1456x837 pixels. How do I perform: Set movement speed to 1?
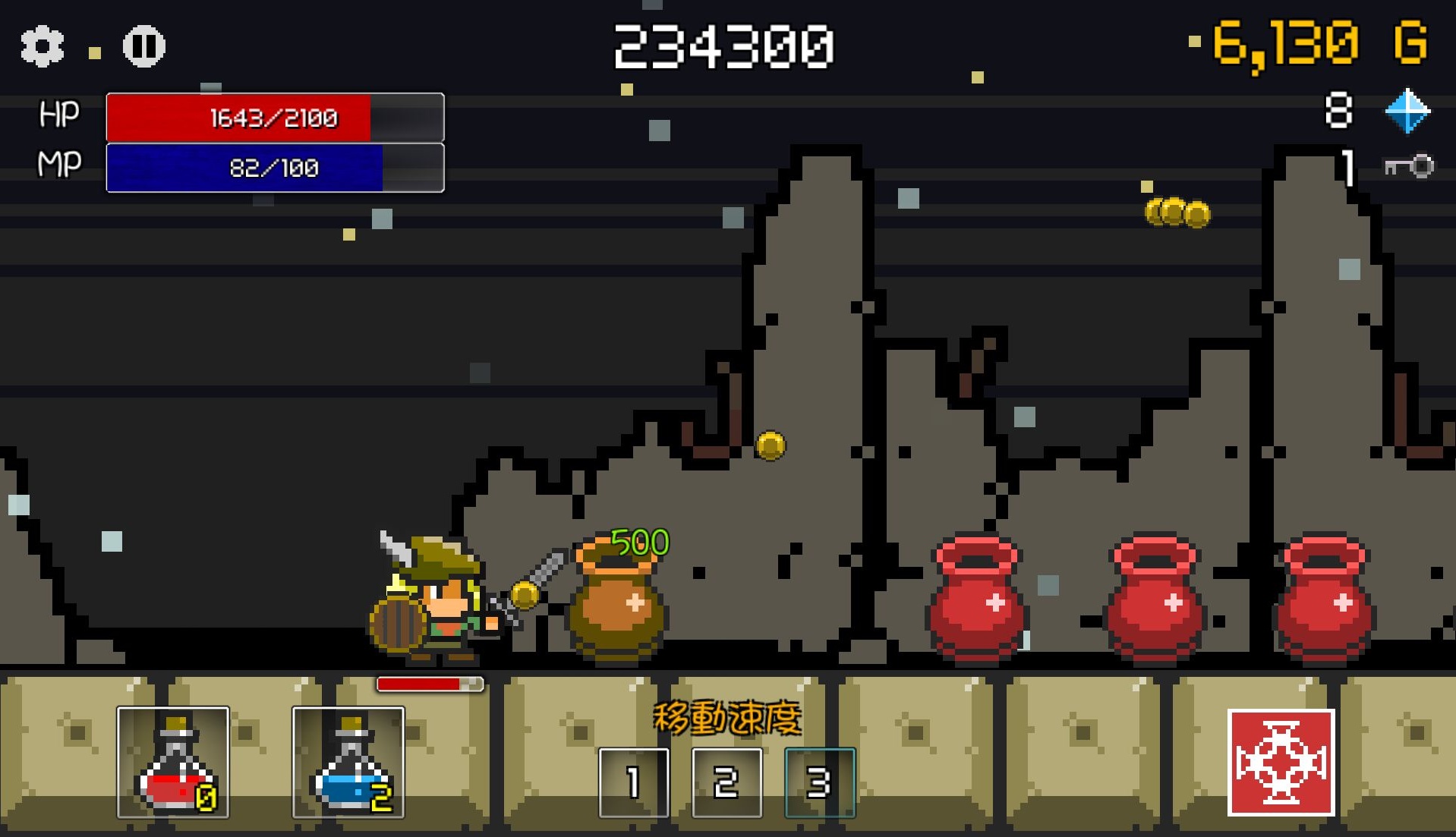pyautogui.click(x=634, y=782)
